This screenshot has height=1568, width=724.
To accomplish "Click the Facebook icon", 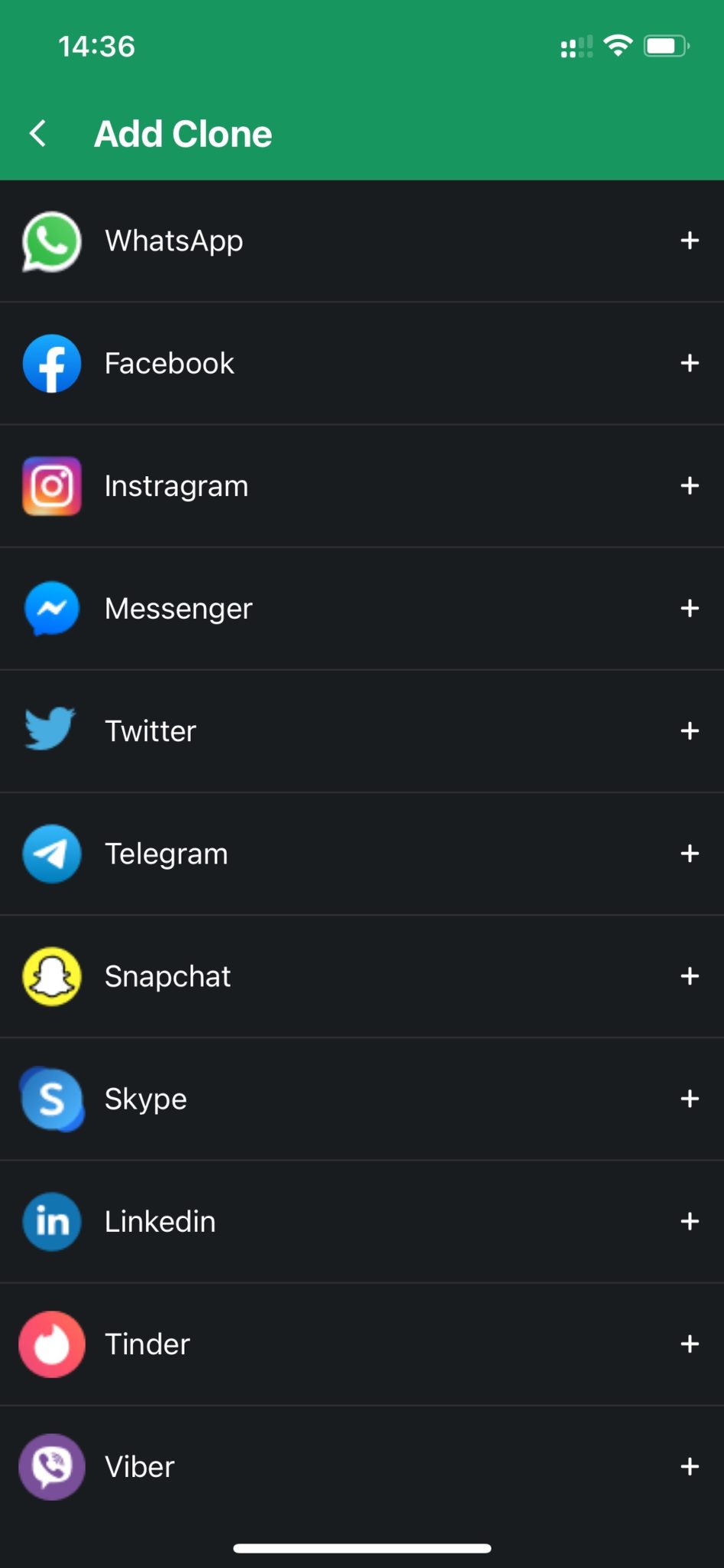I will pyautogui.click(x=51, y=364).
